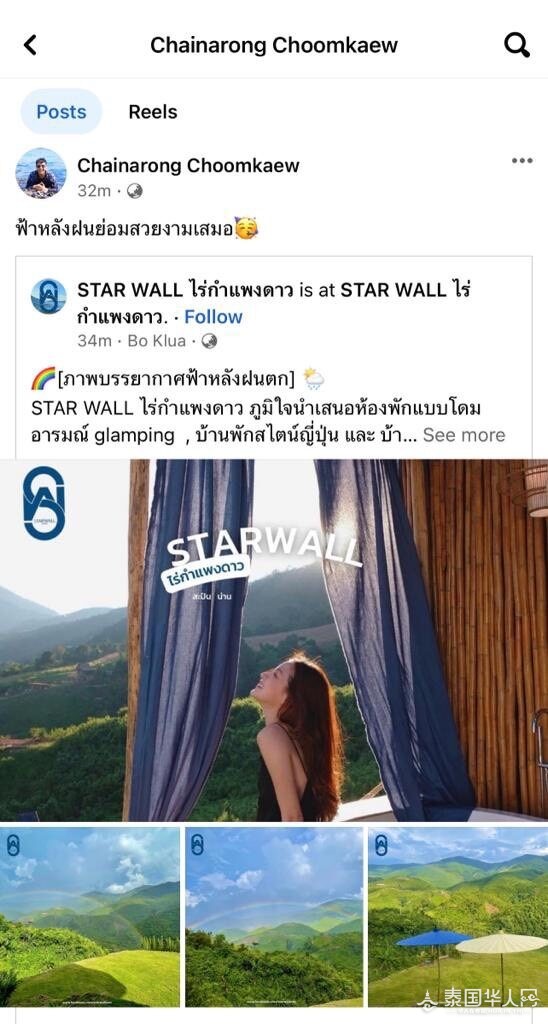This screenshot has width=548, height=1024.
Task: View the large photo with blue curtains
Action: point(274,640)
